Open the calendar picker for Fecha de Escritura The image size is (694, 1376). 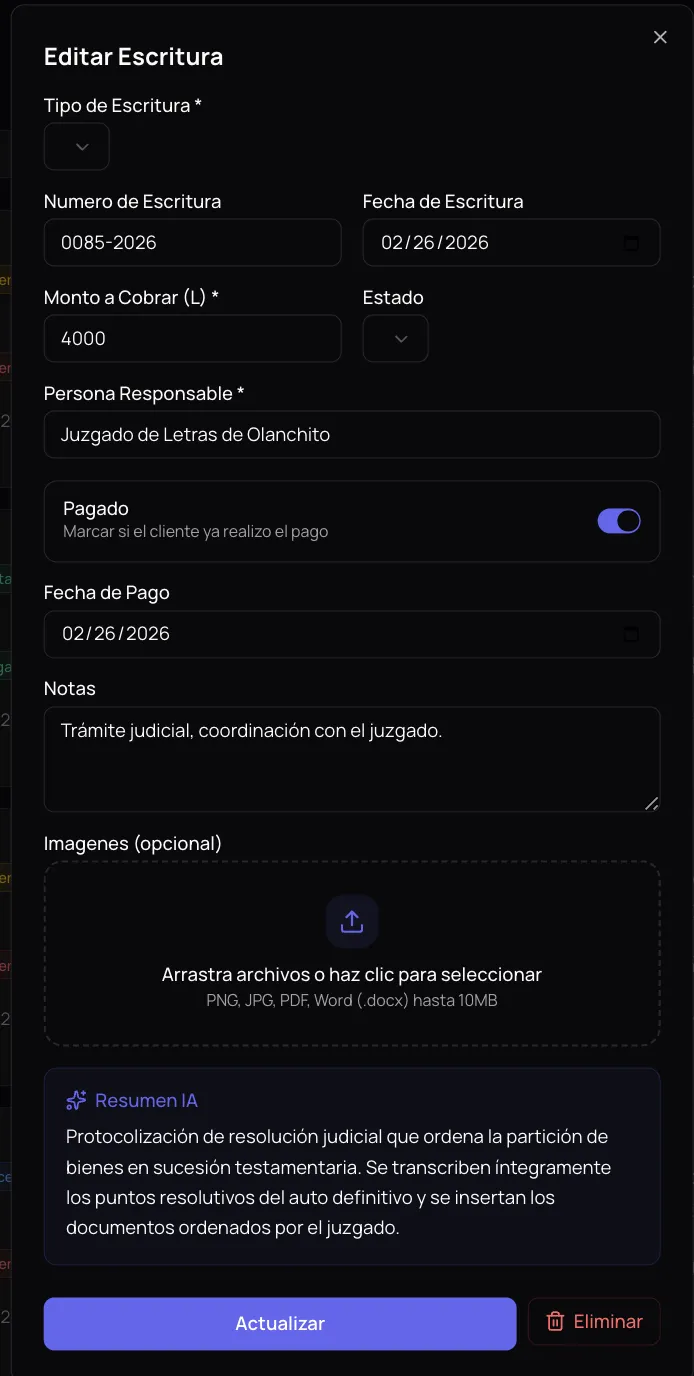point(631,243)
